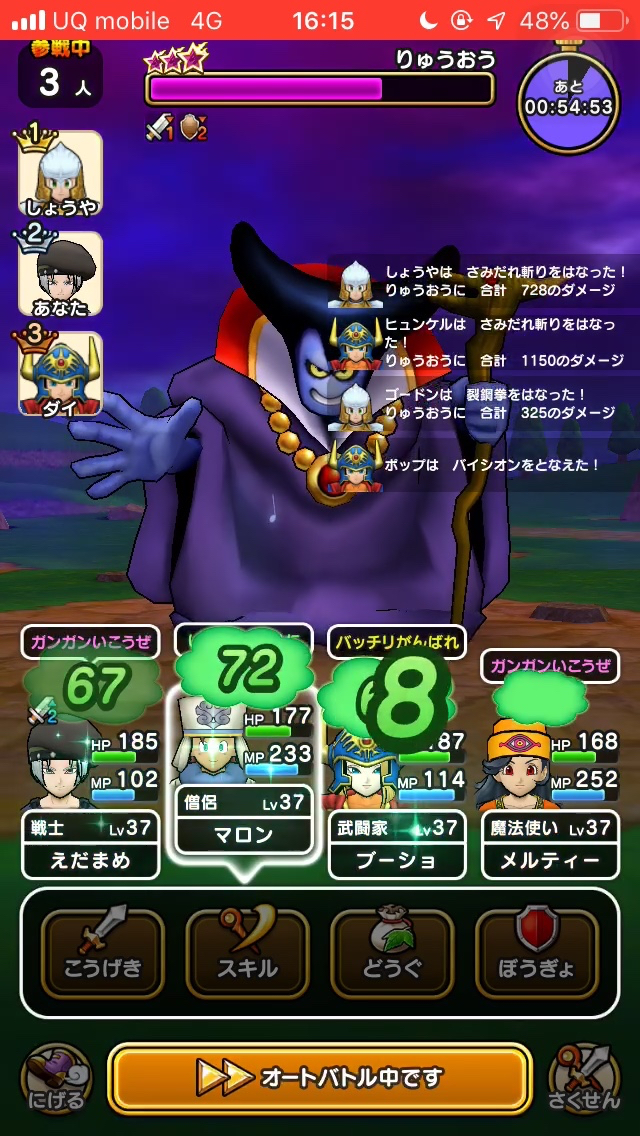Tap the オートバトル中です auto battle button

click(319, 1078)
